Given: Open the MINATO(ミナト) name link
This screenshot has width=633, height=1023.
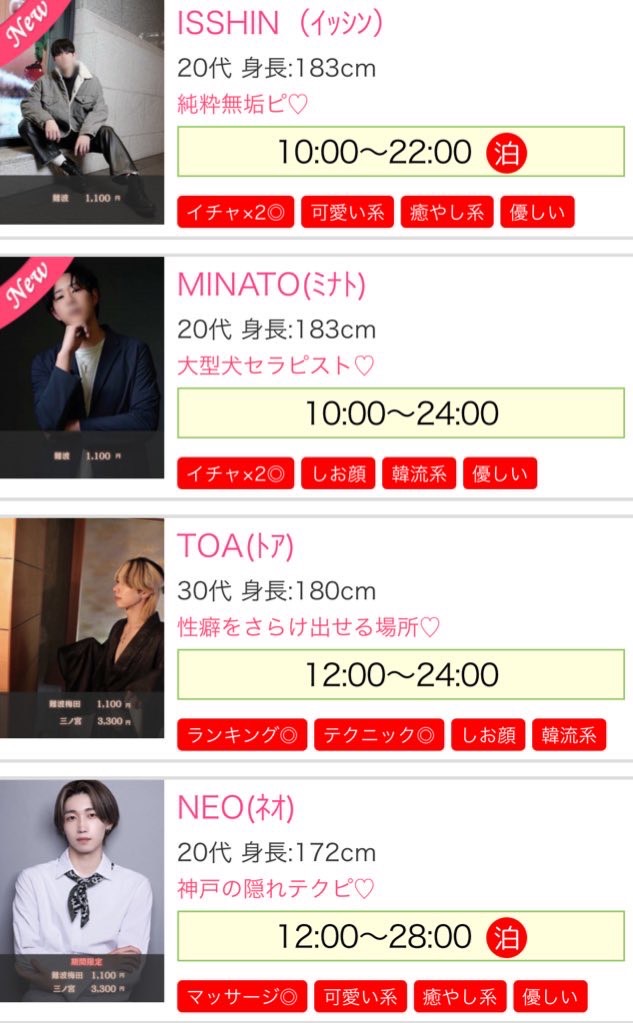Looking at the screenshot, I should (271, 285).
